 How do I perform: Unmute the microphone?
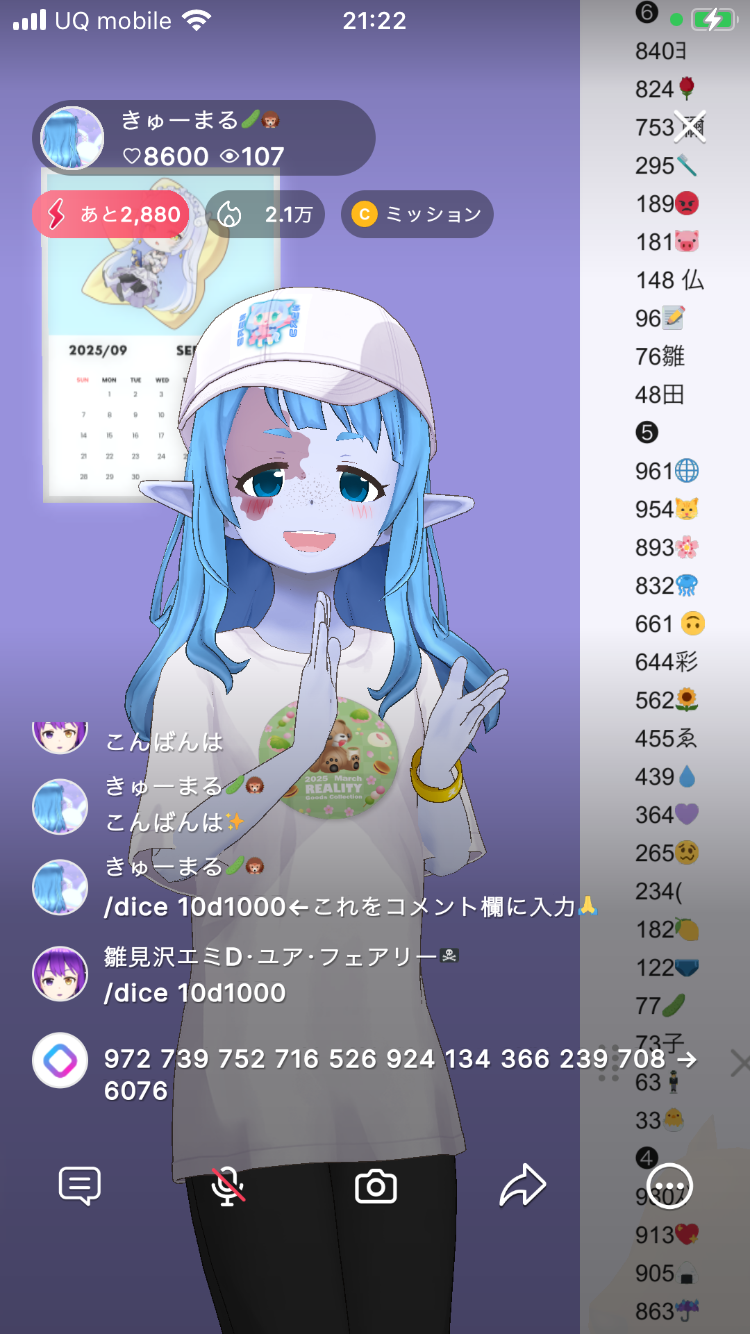tap(228, 1186)
